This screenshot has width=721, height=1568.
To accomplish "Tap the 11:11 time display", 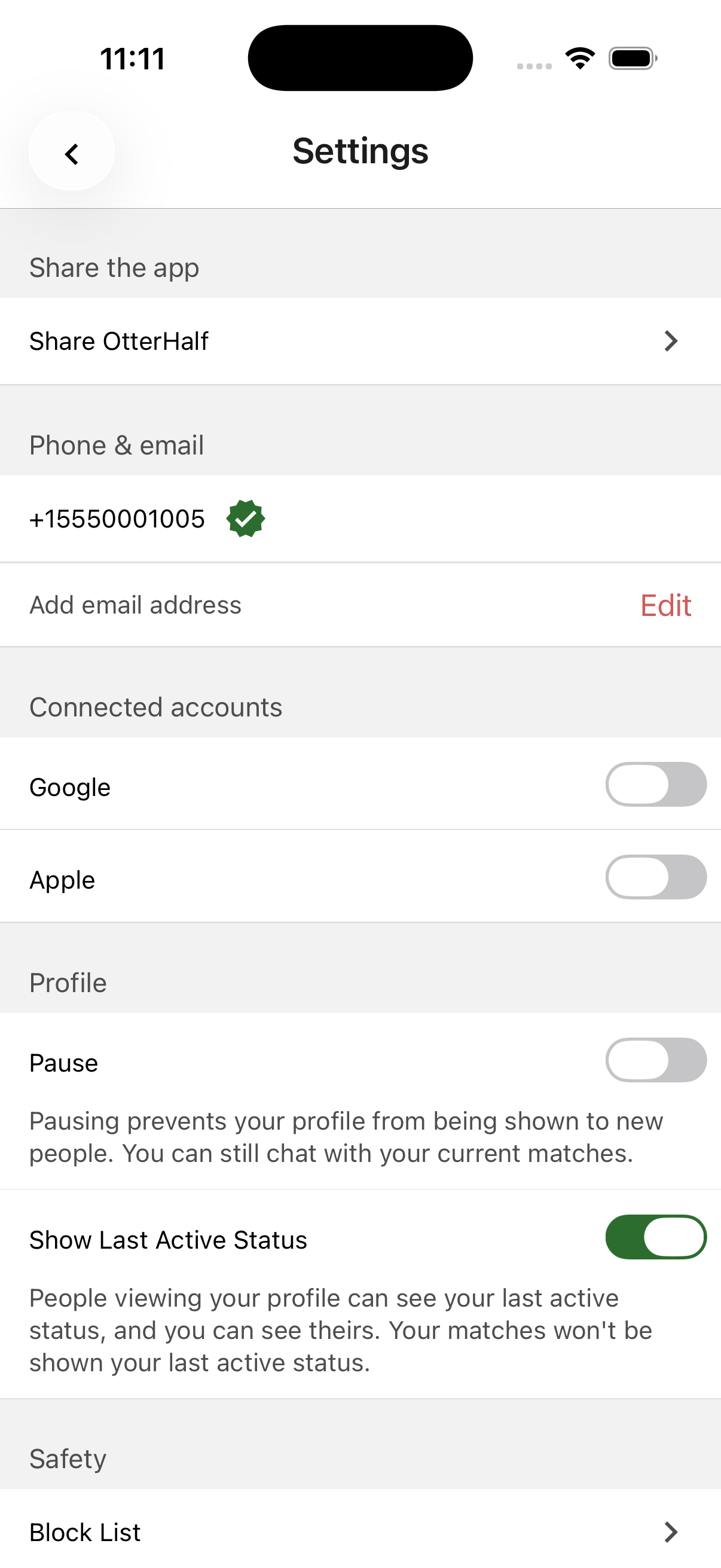I will click(132, 58).
